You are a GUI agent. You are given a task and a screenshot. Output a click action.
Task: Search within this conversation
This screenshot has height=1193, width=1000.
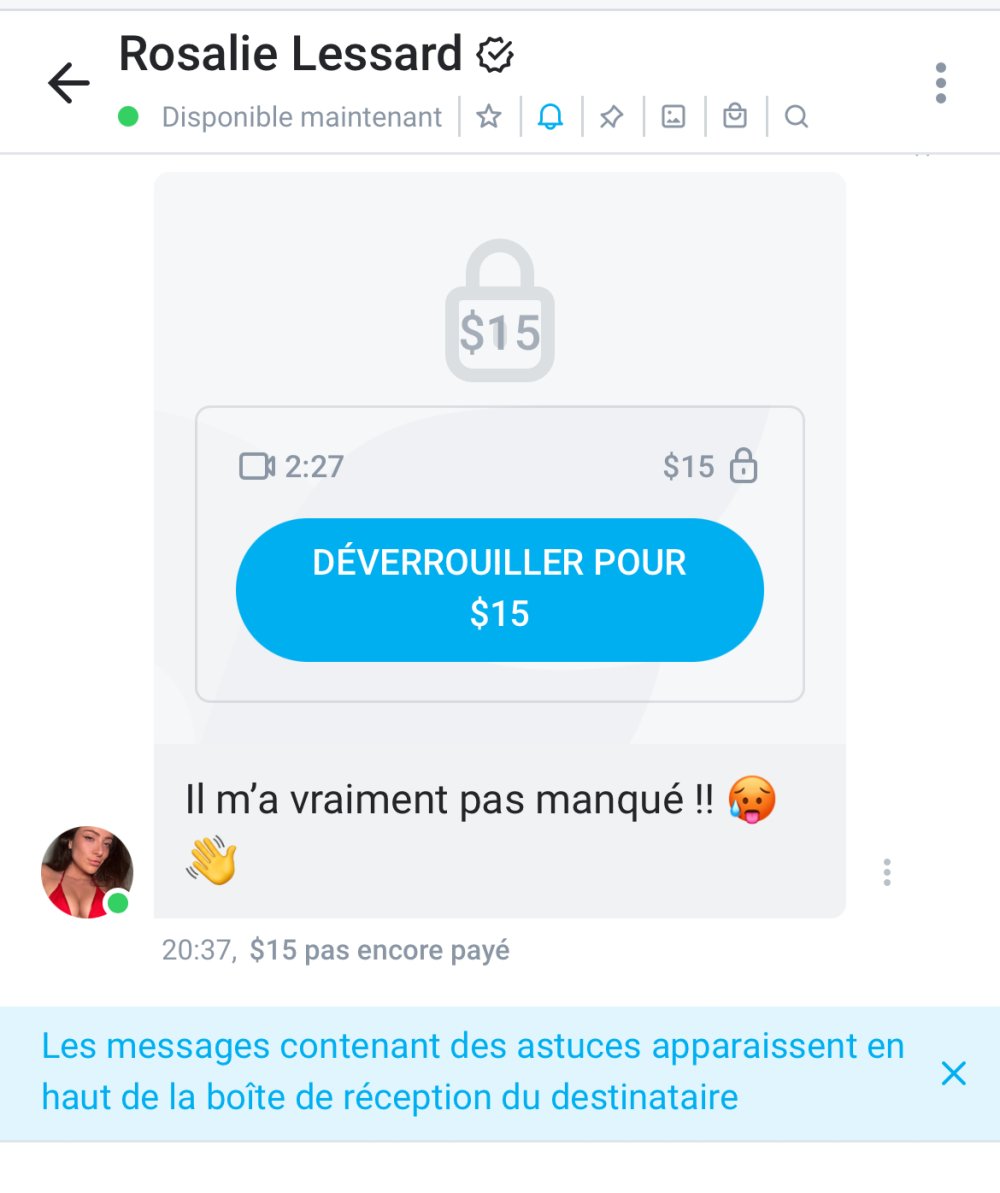pos(796,117)
